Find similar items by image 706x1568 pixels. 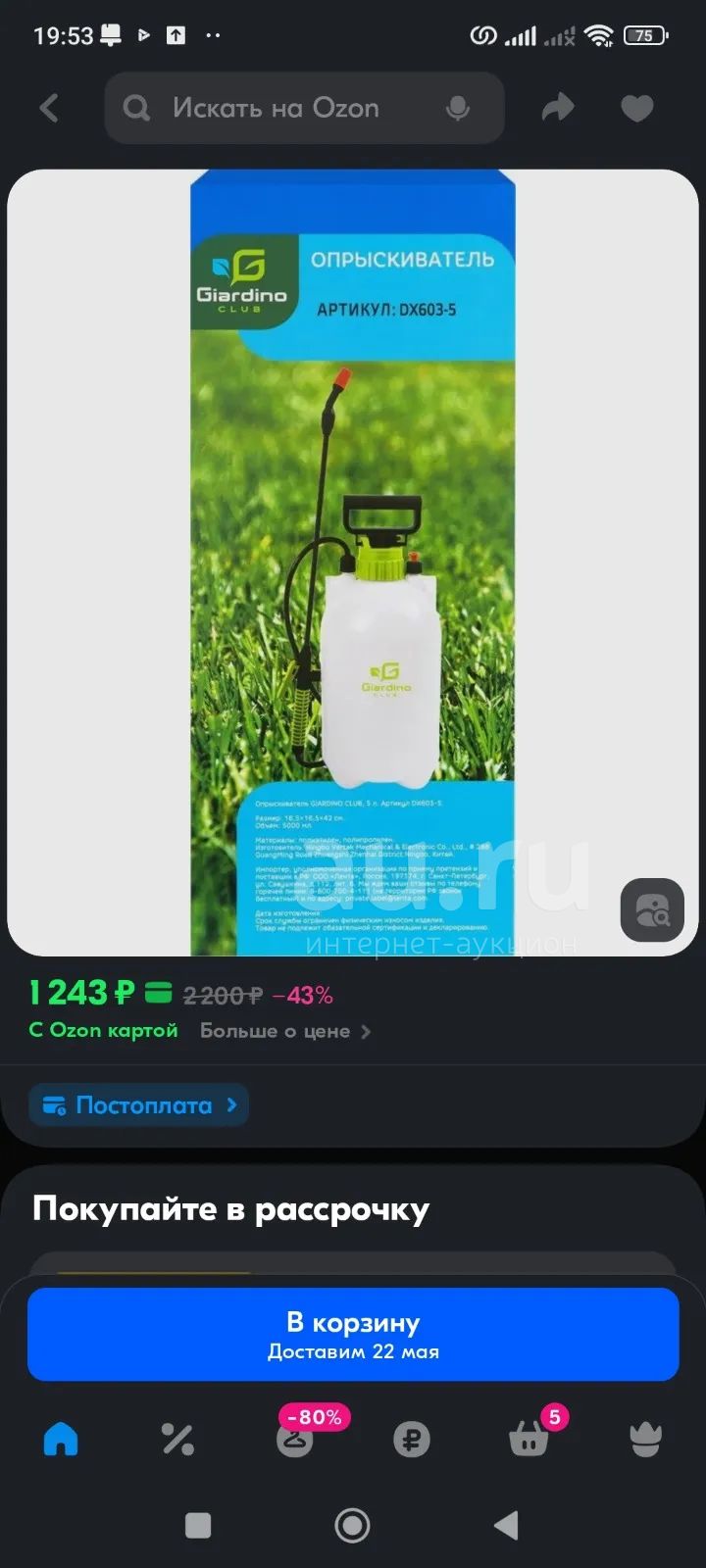(x=652, y=911)
